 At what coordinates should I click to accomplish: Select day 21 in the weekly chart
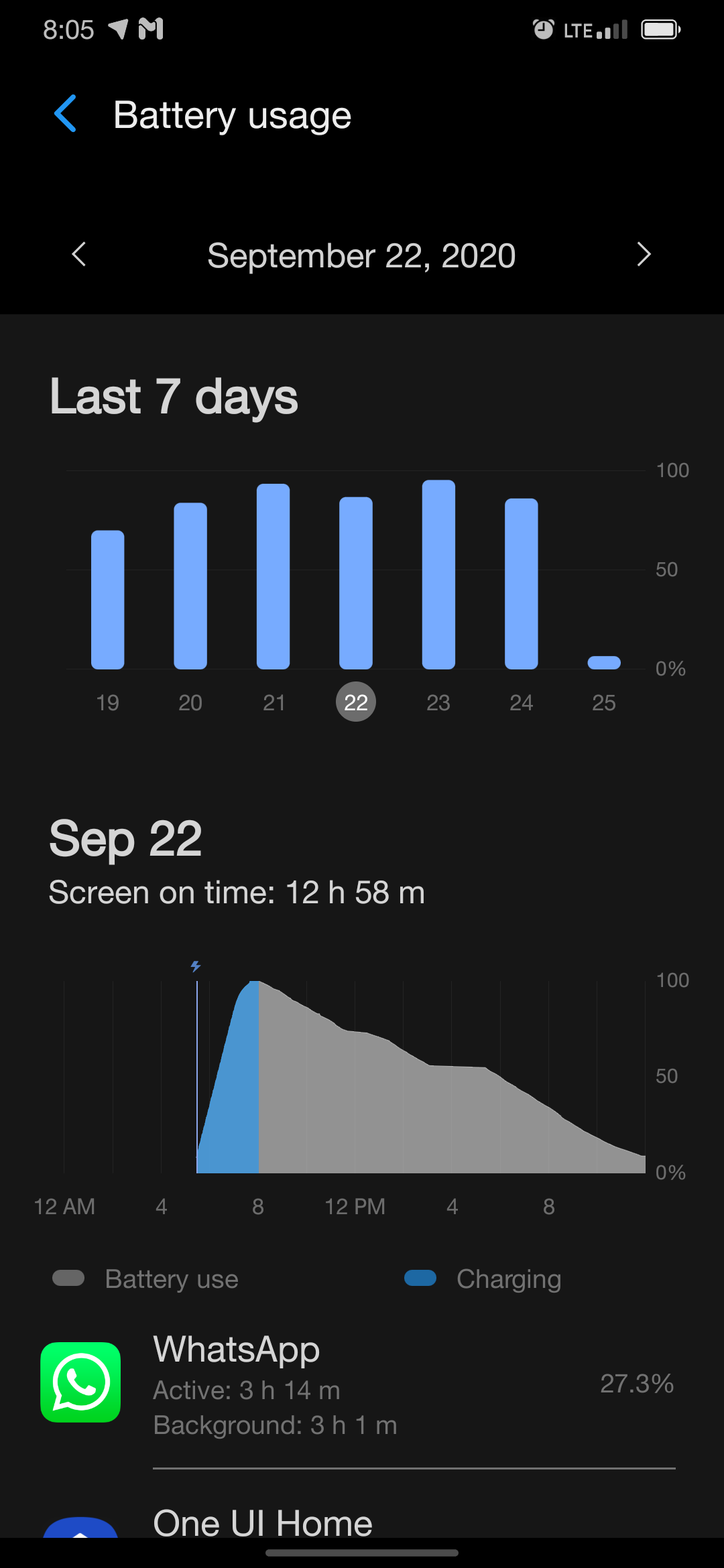[x=274, y=702]
